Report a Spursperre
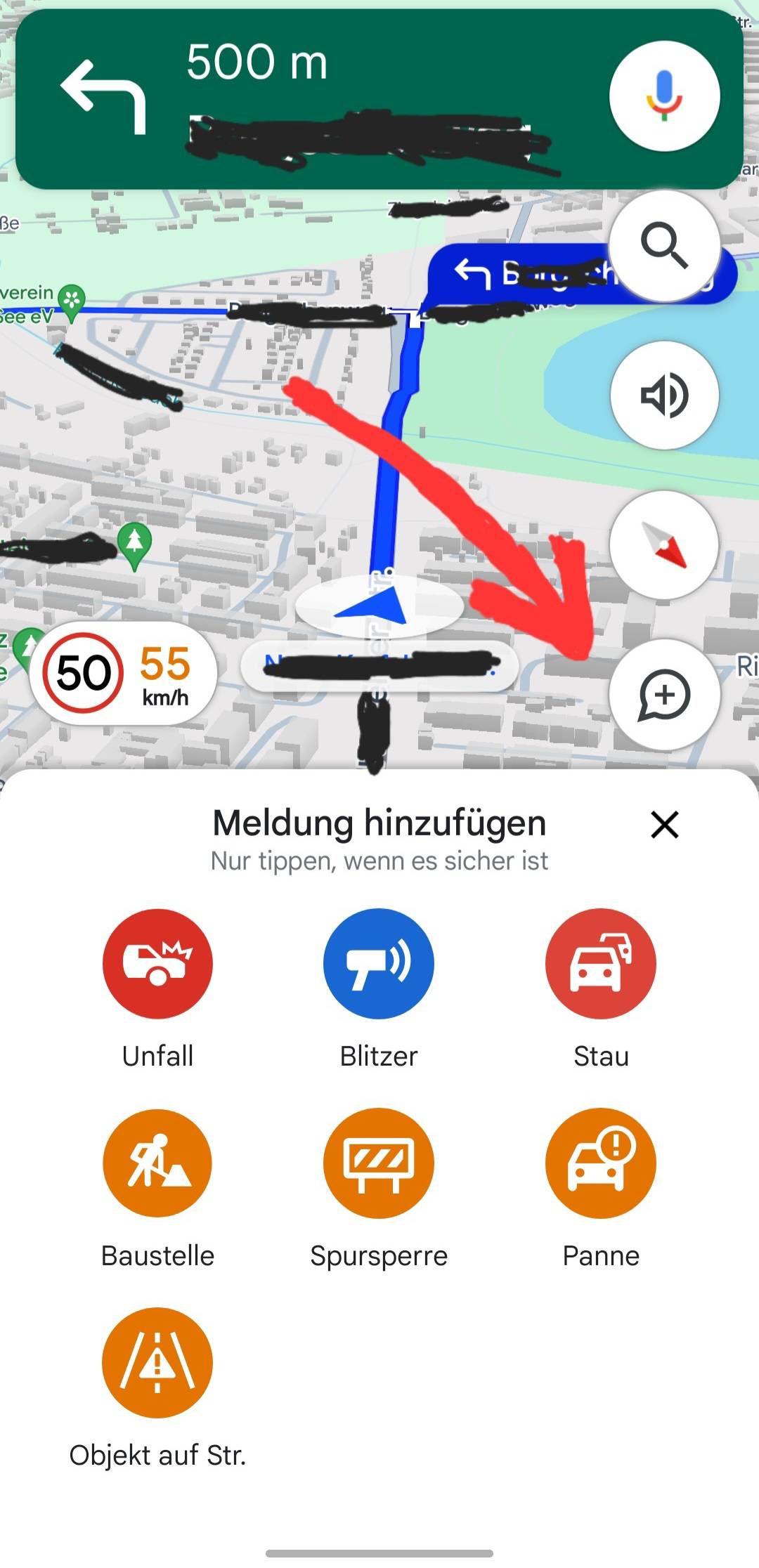This screenshot has width=759, height=1568. pyautogui.click(x=379, y=1163)
